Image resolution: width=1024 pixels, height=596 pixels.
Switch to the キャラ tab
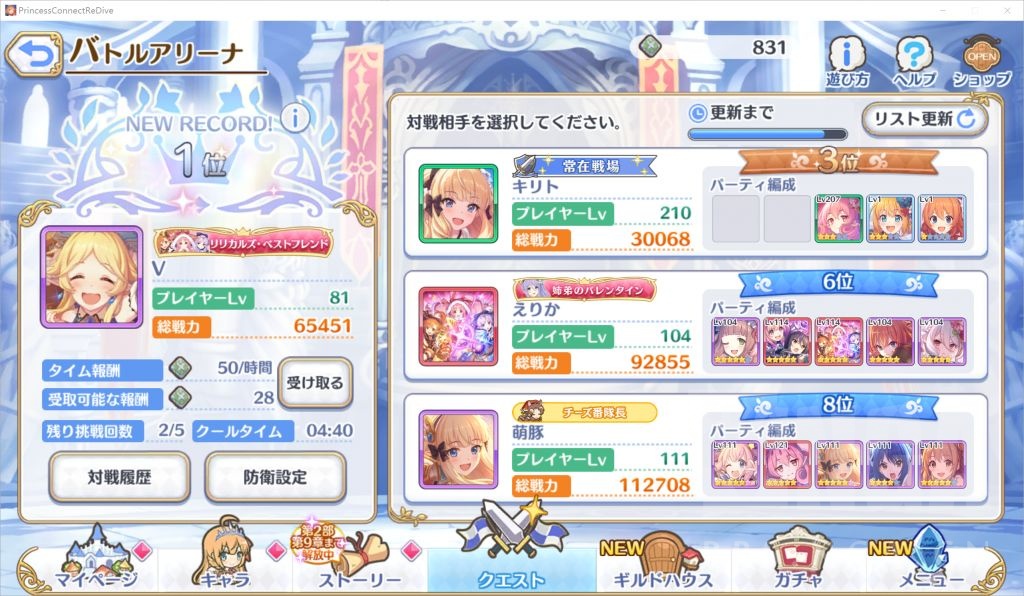(225, 561)
